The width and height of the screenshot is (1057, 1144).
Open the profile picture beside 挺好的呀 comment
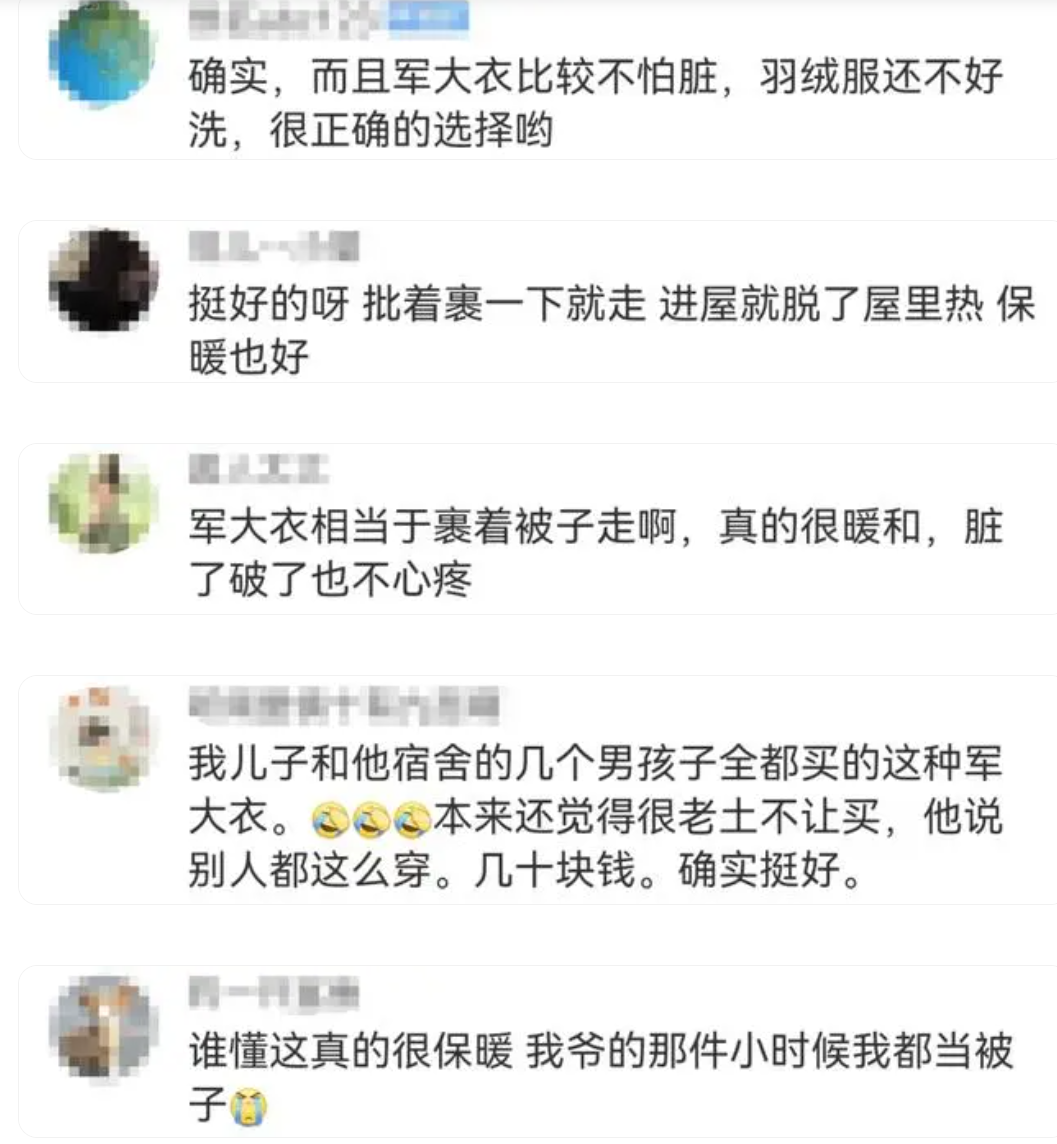[x=103, y=280]
